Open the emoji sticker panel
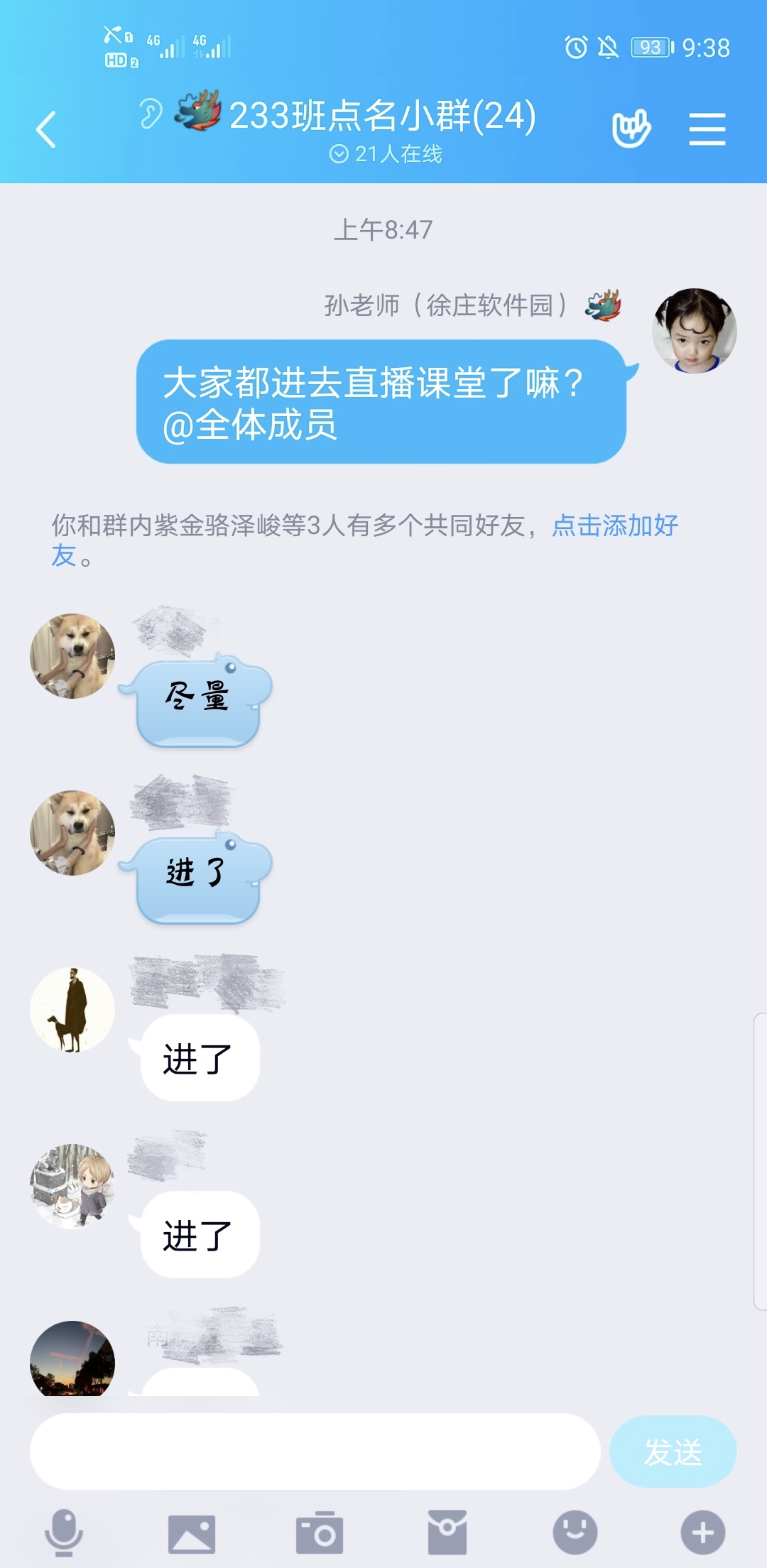The image size is (767, 1568). pos(575,1532)
